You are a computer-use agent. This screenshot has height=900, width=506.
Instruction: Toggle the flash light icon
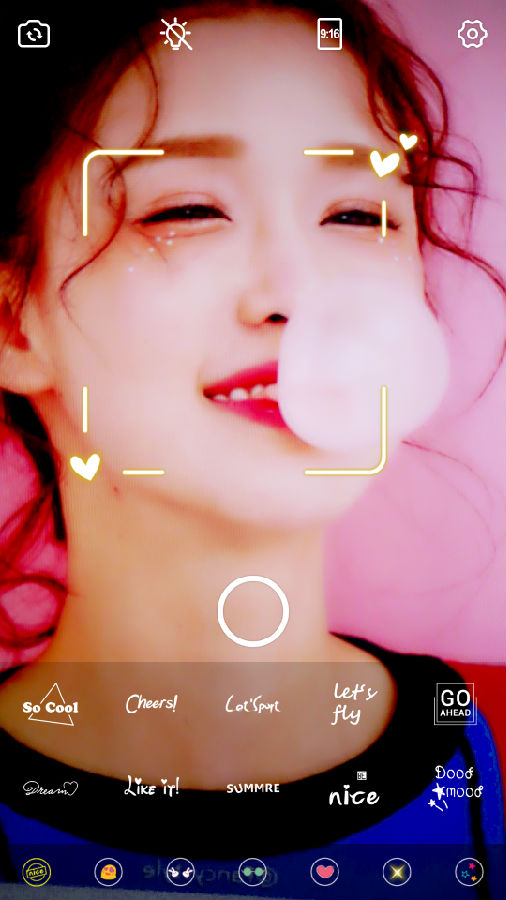click(x=176, y=34)
